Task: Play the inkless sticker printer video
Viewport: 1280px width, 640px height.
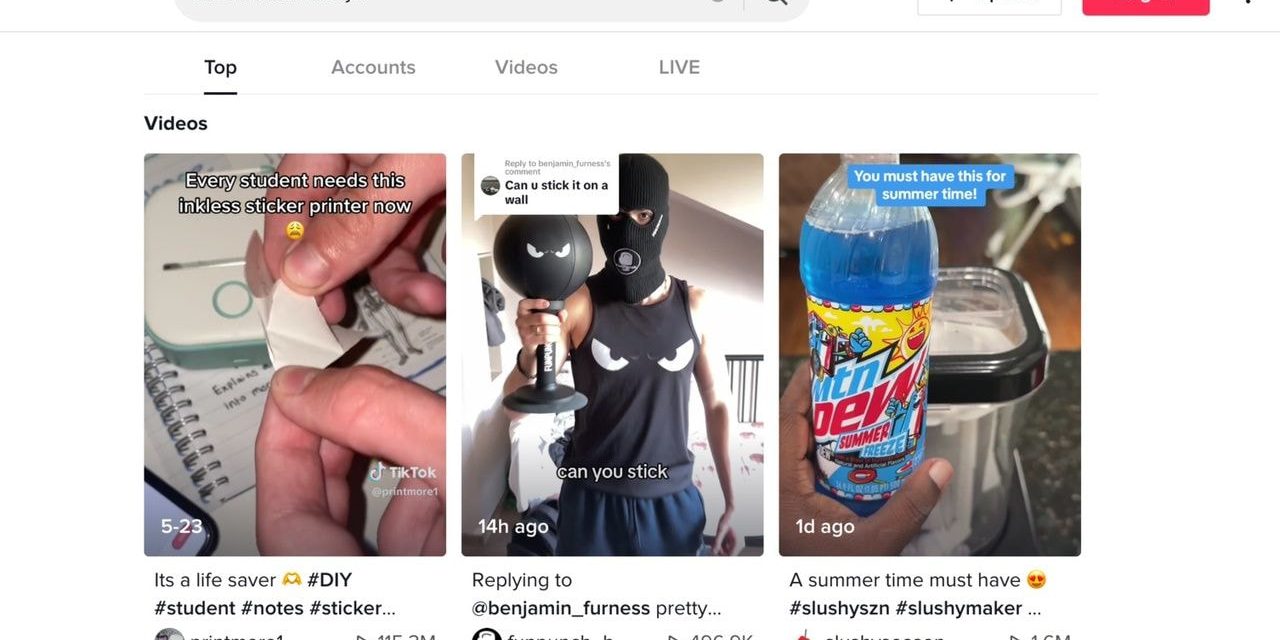Action: tap(295, 354)
